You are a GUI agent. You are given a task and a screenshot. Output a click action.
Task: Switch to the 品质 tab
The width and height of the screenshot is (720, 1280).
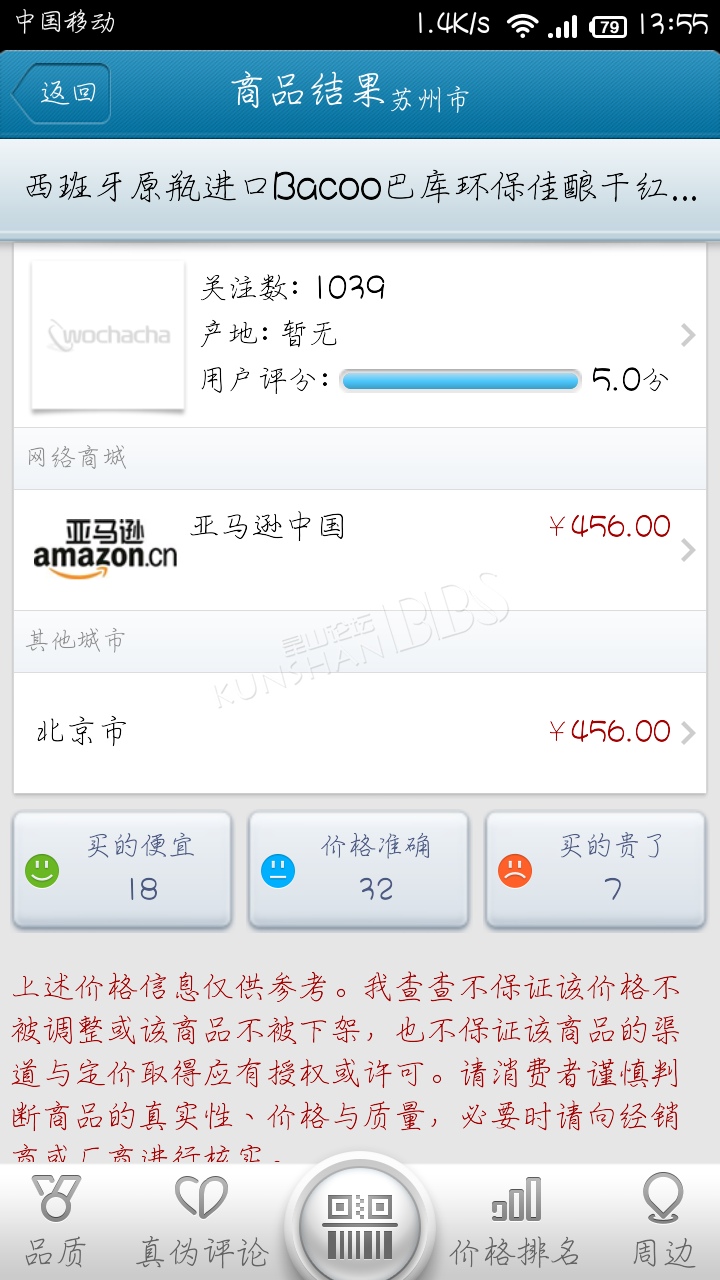point(56,1222)
